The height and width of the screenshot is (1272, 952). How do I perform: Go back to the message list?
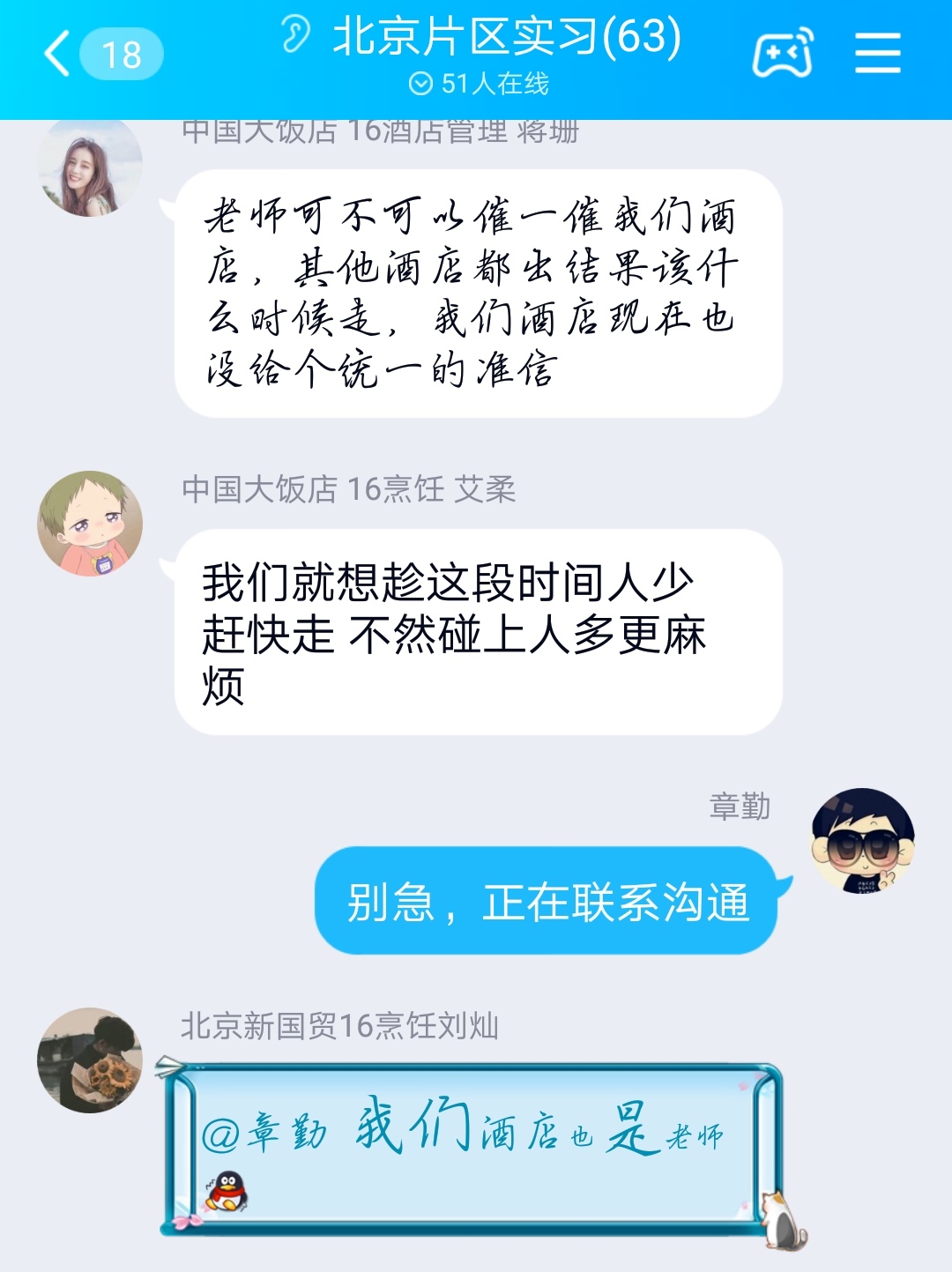click(58, 55)
